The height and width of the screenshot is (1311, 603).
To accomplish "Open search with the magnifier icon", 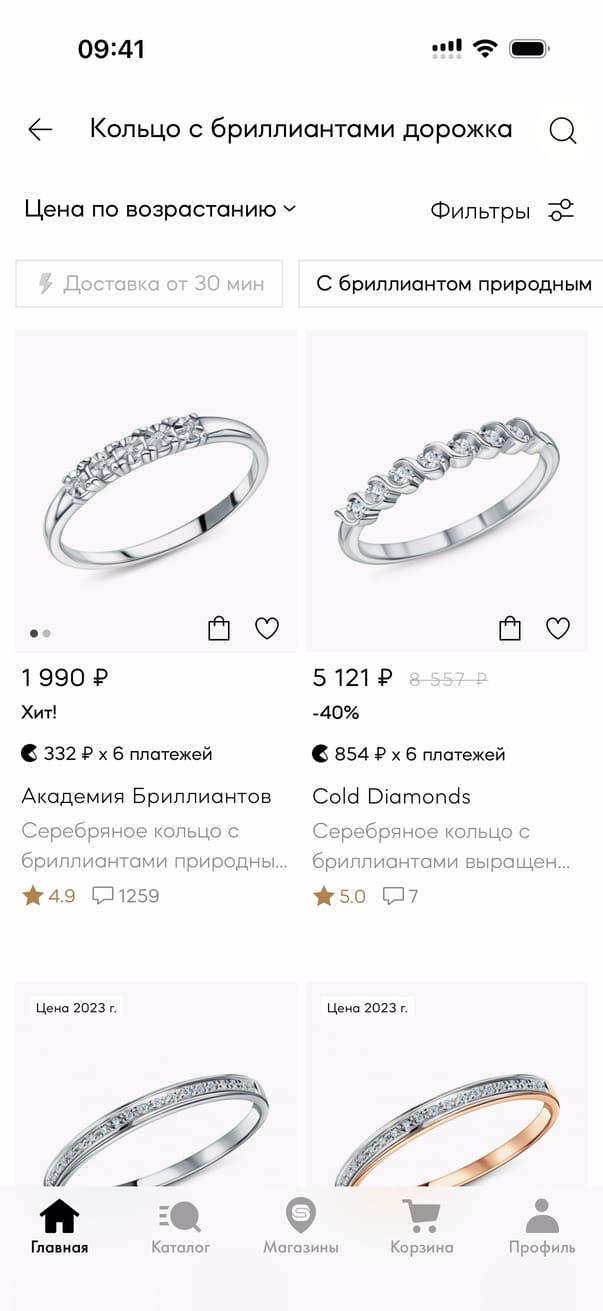I will (563, 131).
